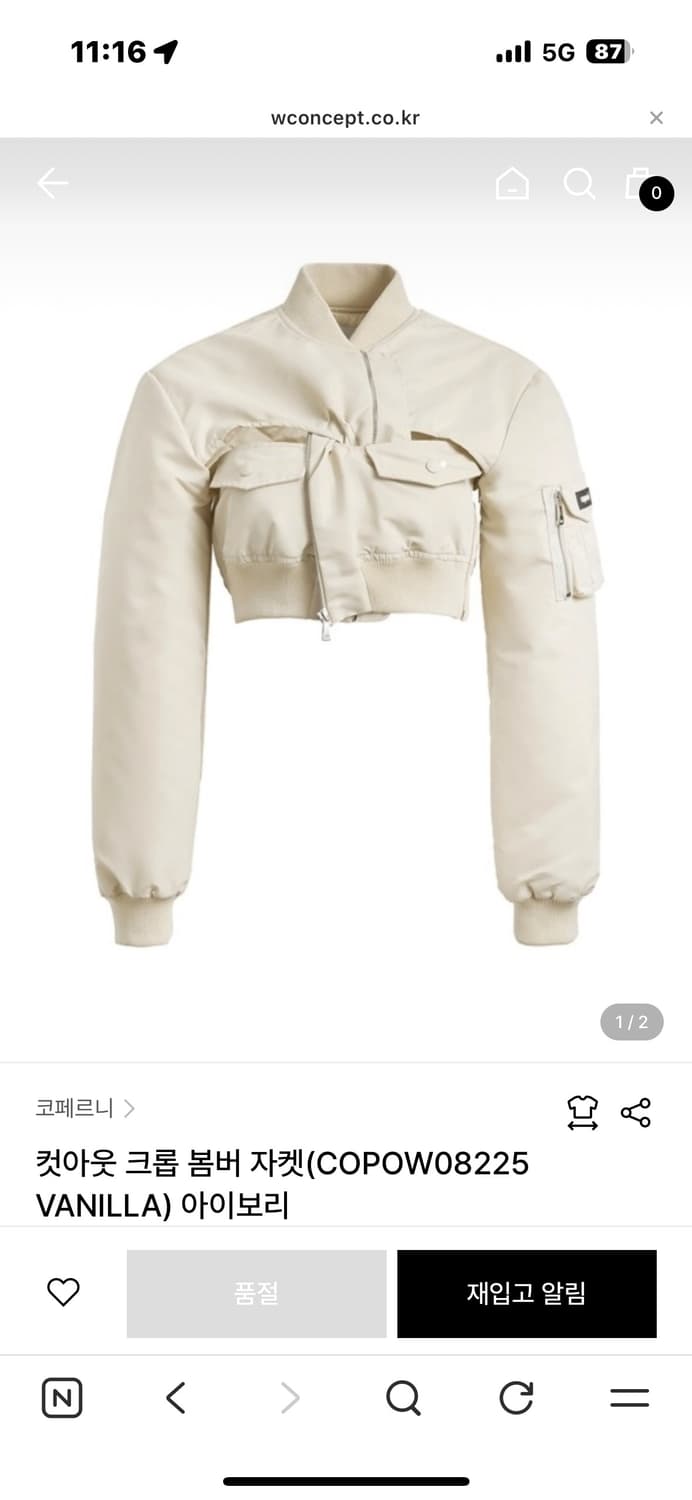The image size is (692, 1500).
Task: Open the 코페르니 brand page
Action: 84,1108
